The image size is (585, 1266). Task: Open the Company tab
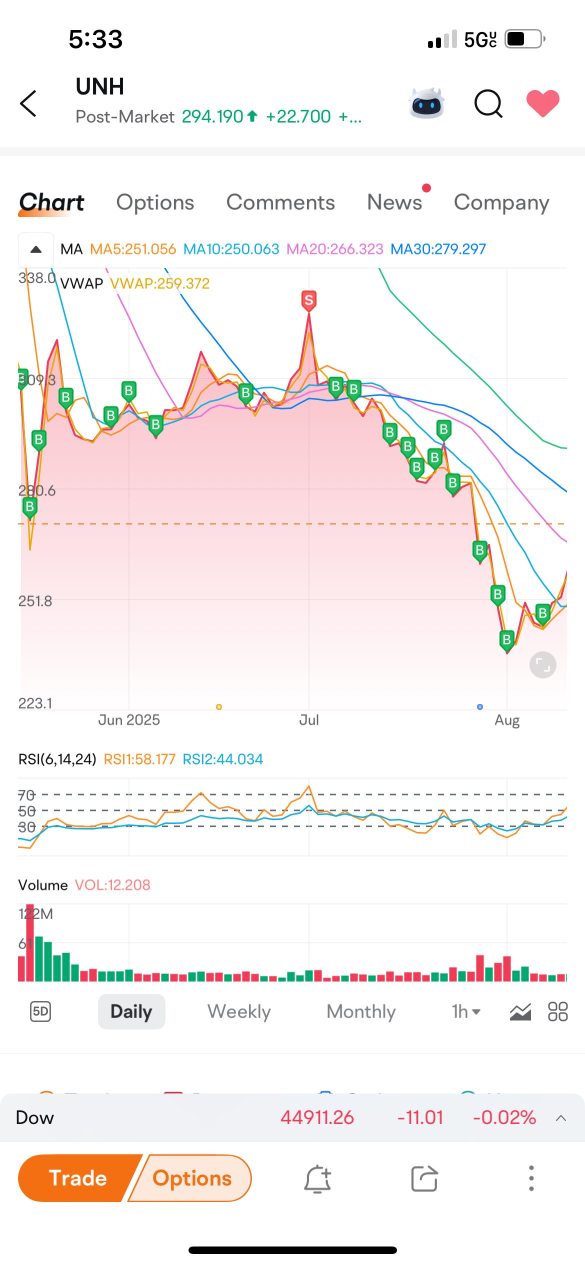point(501,202)
